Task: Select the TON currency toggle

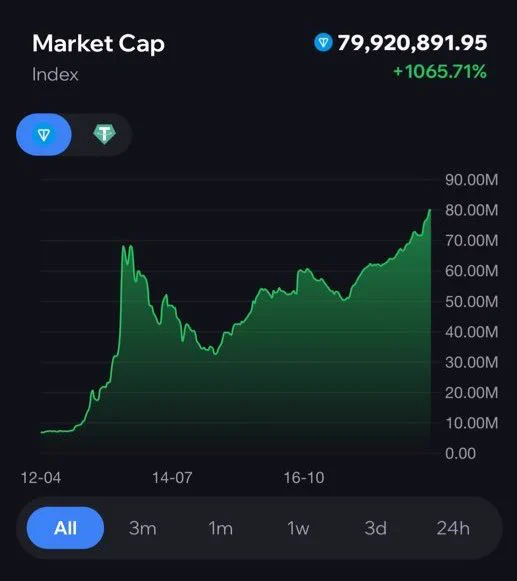Action: [x=44, y=135]
